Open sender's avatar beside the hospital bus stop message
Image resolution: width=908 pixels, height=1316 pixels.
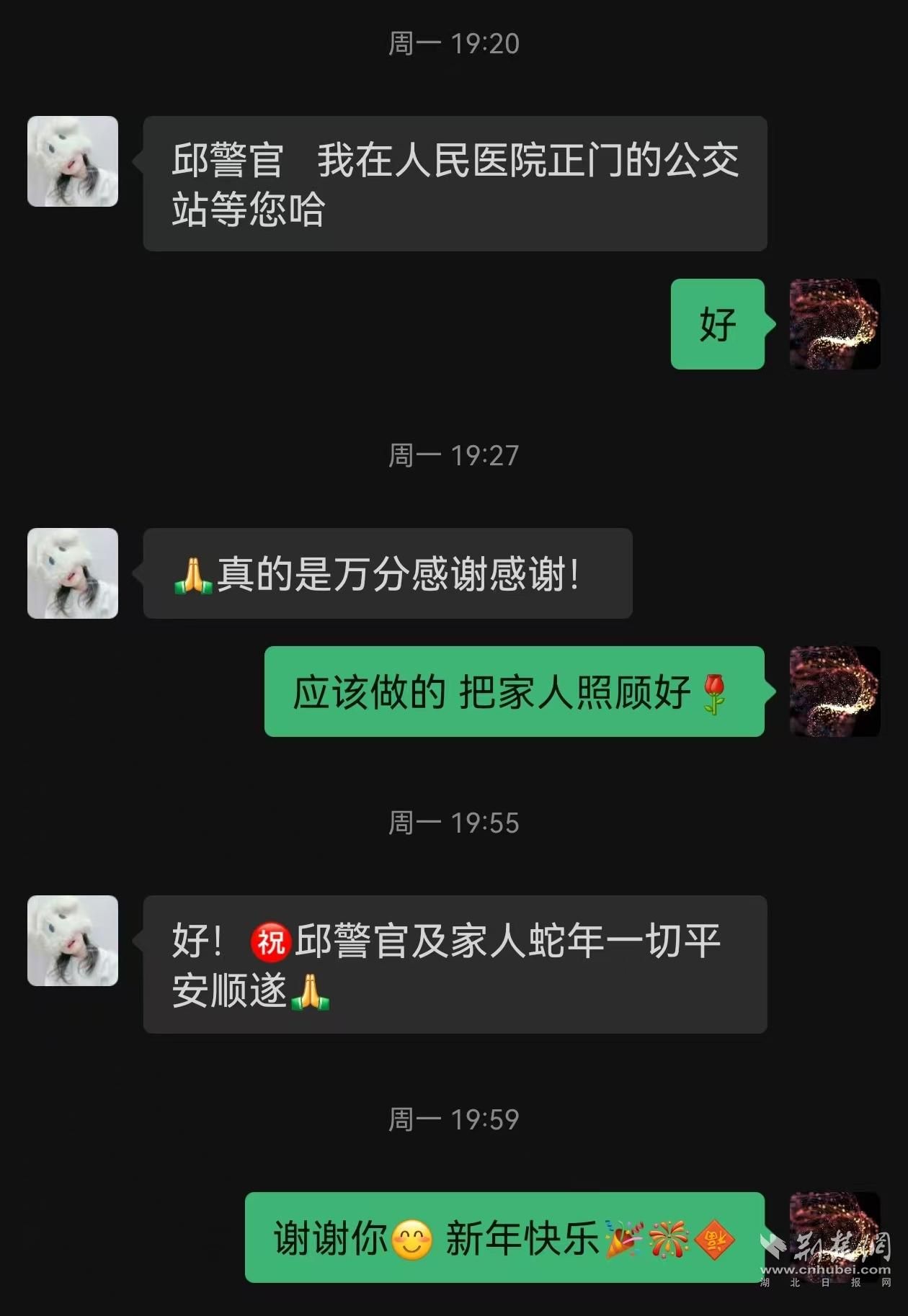point(73,161)
